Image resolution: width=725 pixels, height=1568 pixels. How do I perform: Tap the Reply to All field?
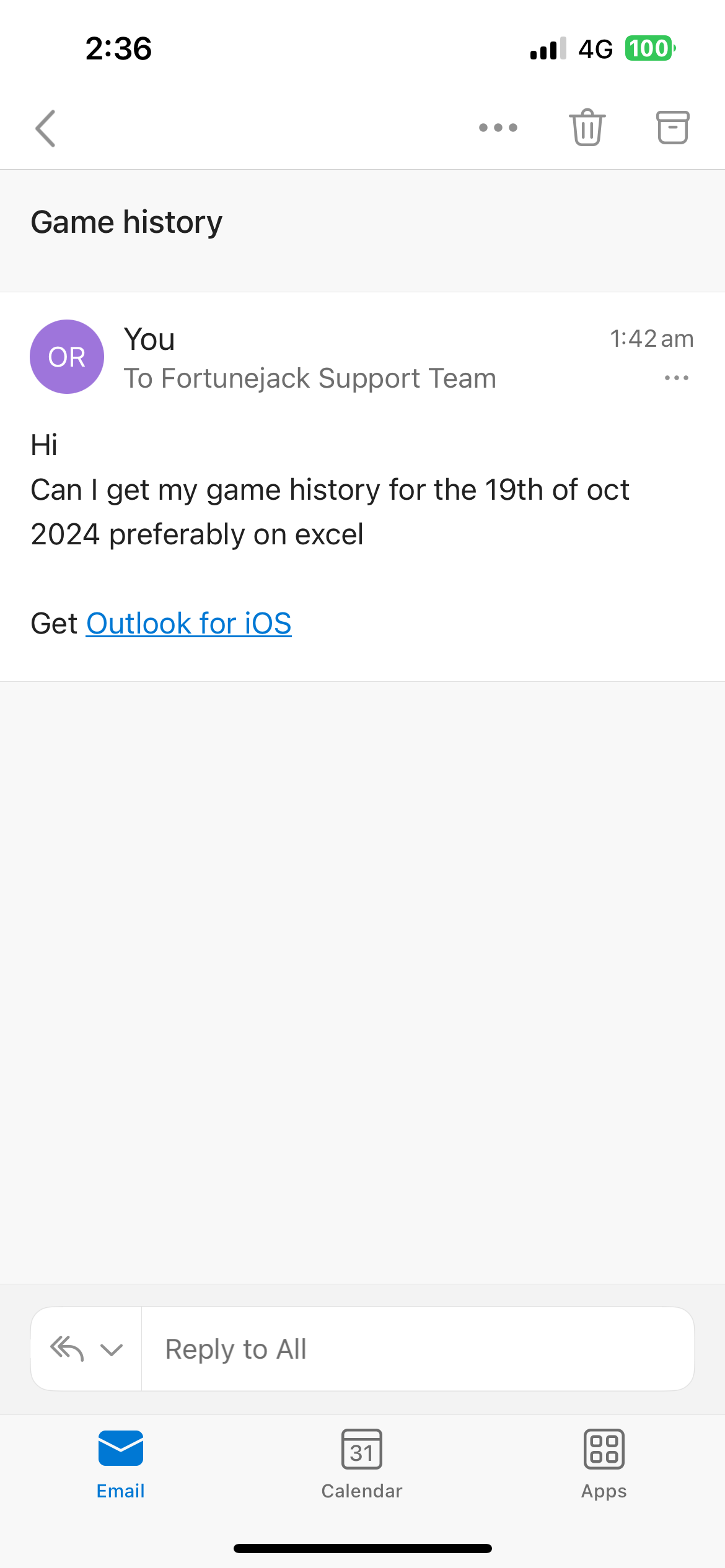click(x=416, y=1349)
